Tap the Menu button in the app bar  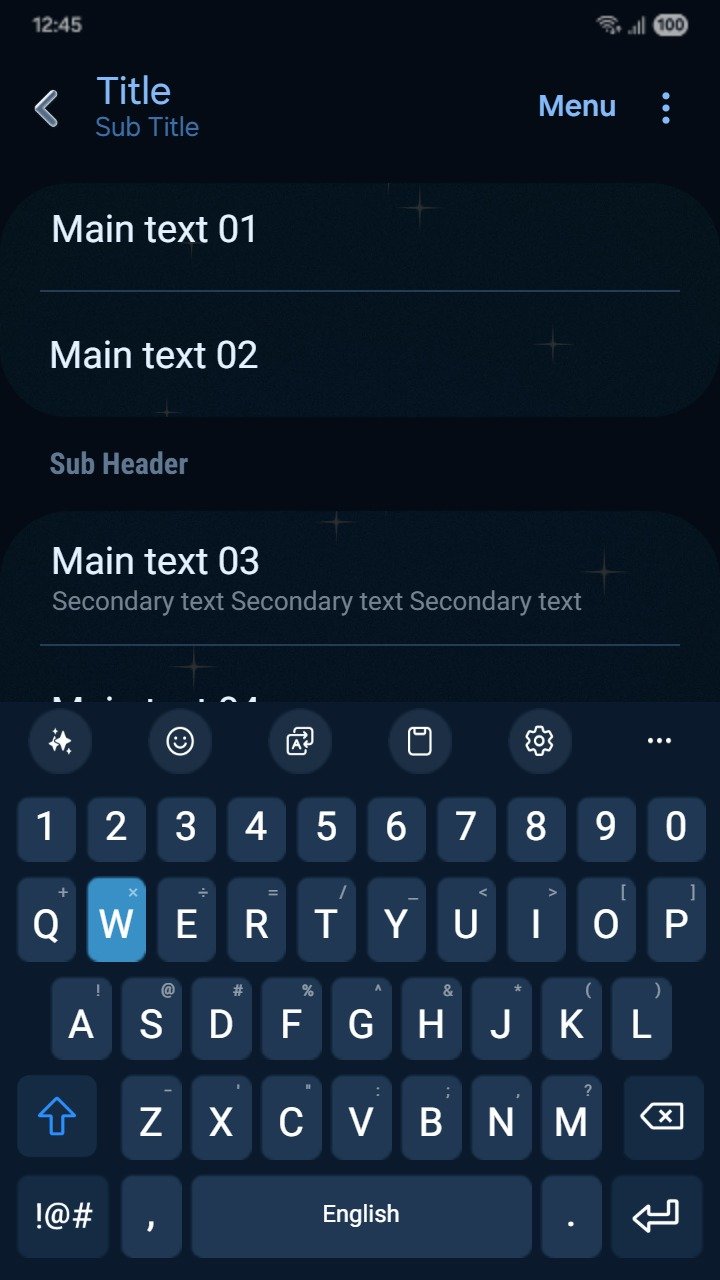click(576, 106)
